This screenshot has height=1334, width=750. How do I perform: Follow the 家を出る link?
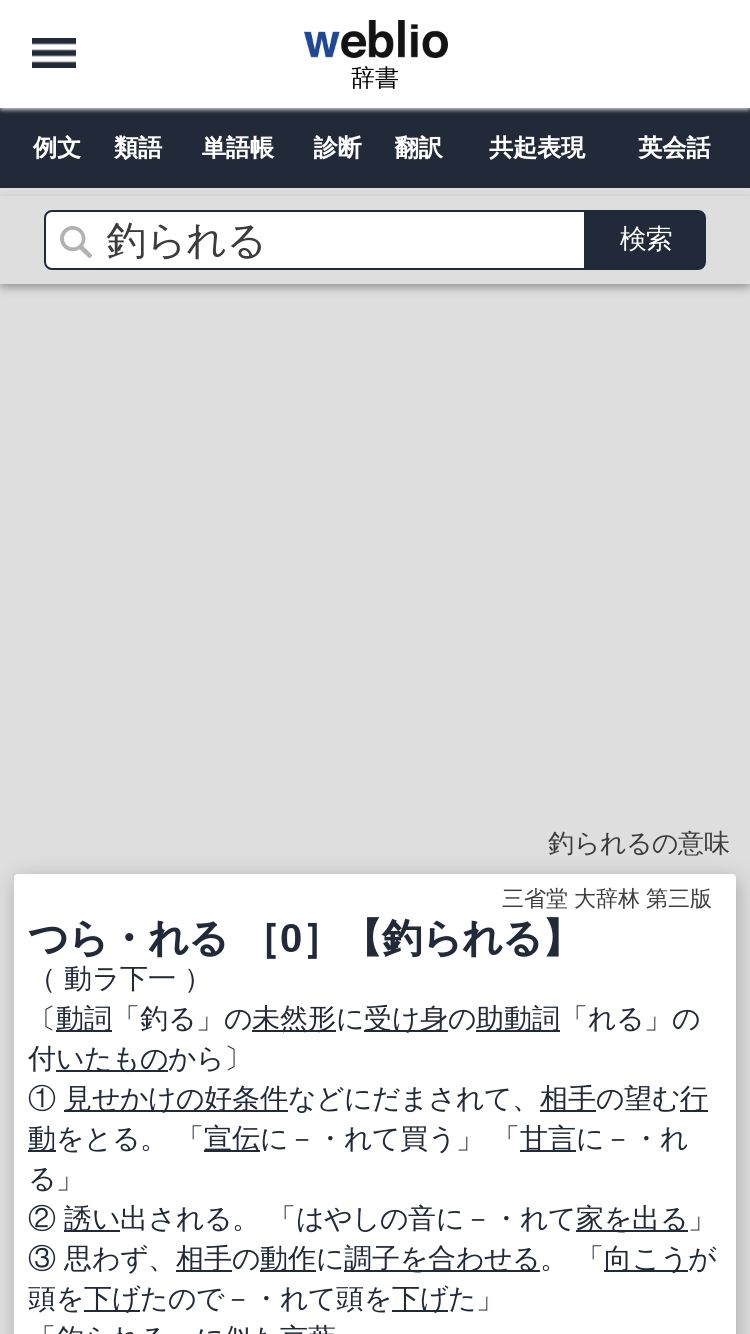point(632,1219)
